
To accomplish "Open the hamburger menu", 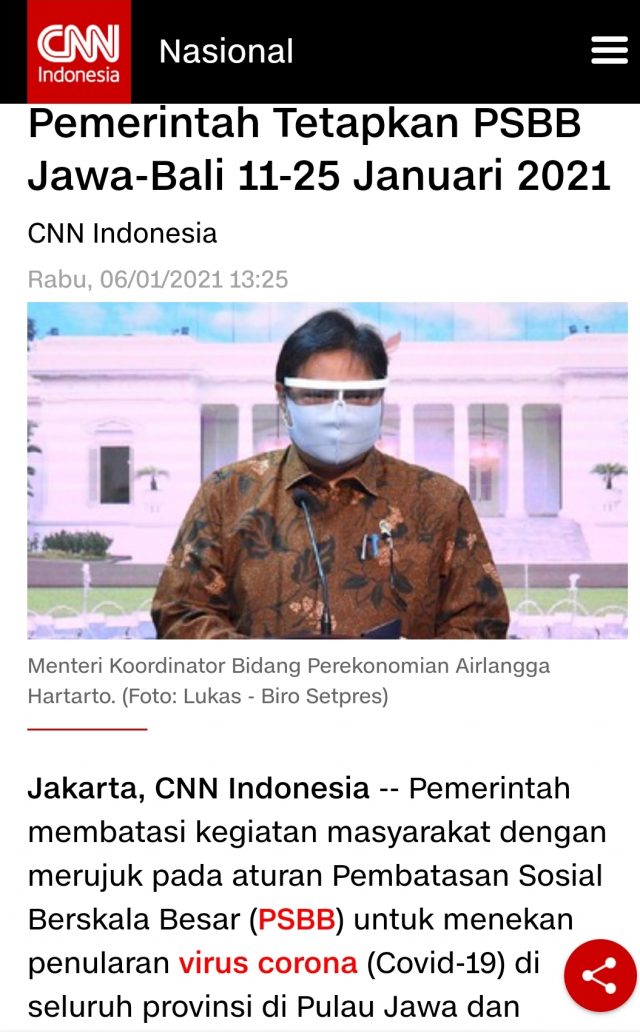I will (609, 51).
